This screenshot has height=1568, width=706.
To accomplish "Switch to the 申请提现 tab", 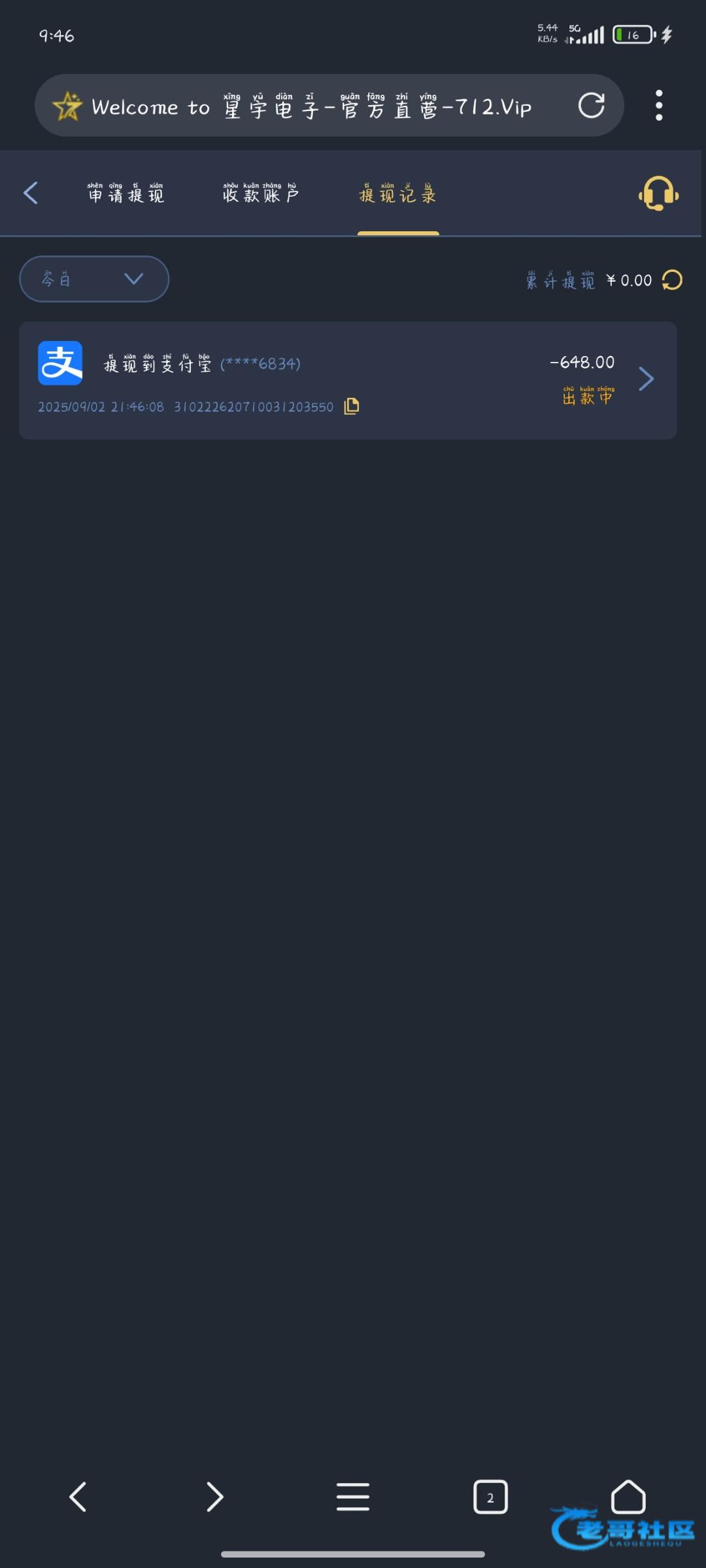I will 126,193.
